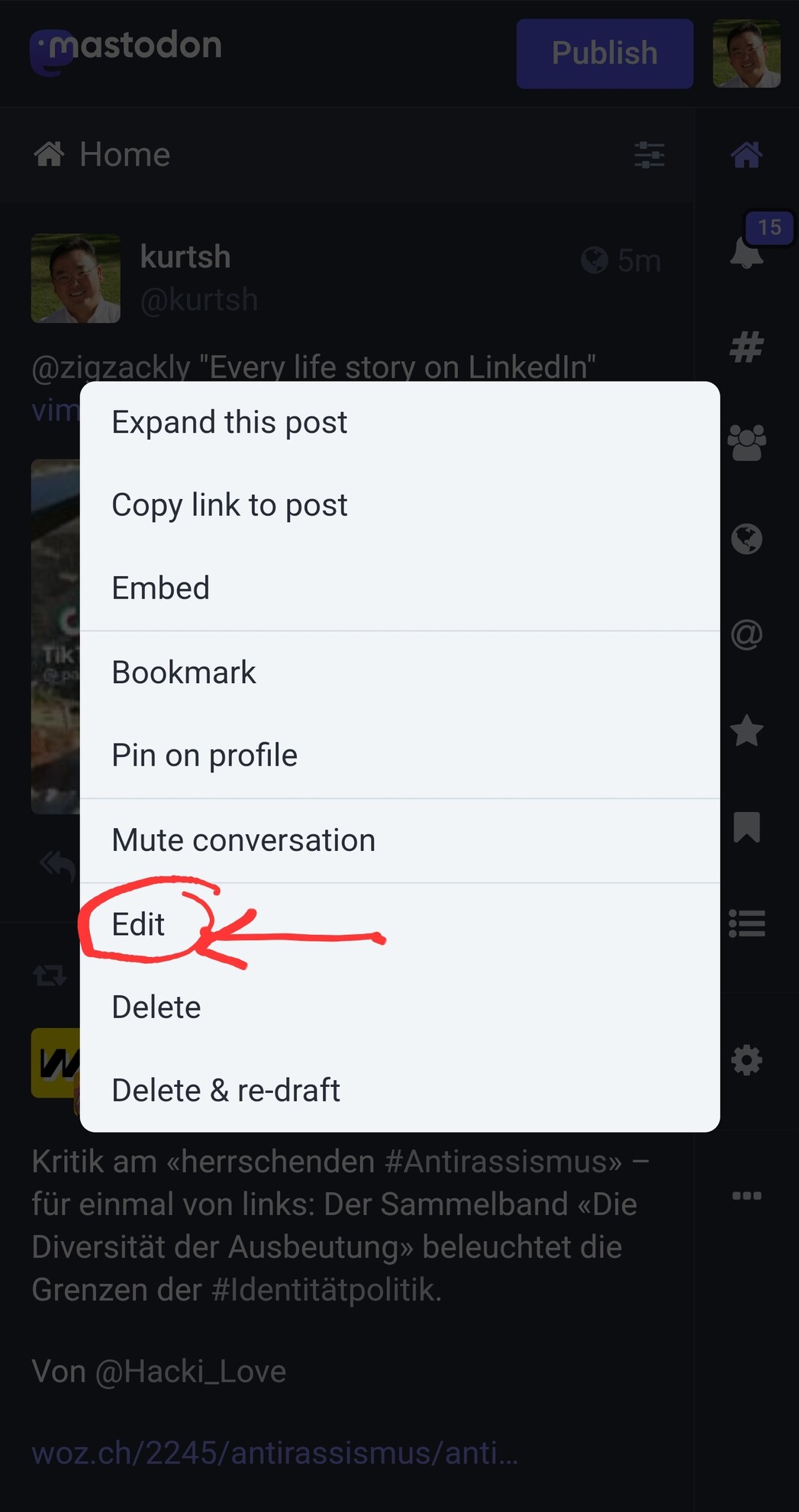Open the federated timeline globe icon

click(x=746, y=540)
